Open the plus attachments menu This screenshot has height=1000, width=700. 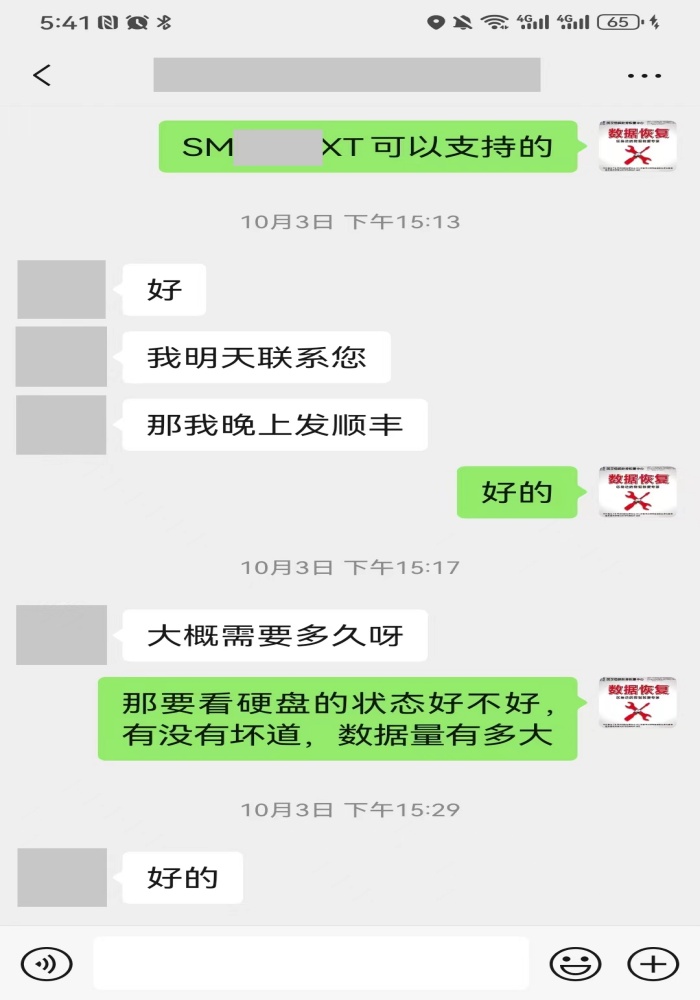tap(652, 964)
